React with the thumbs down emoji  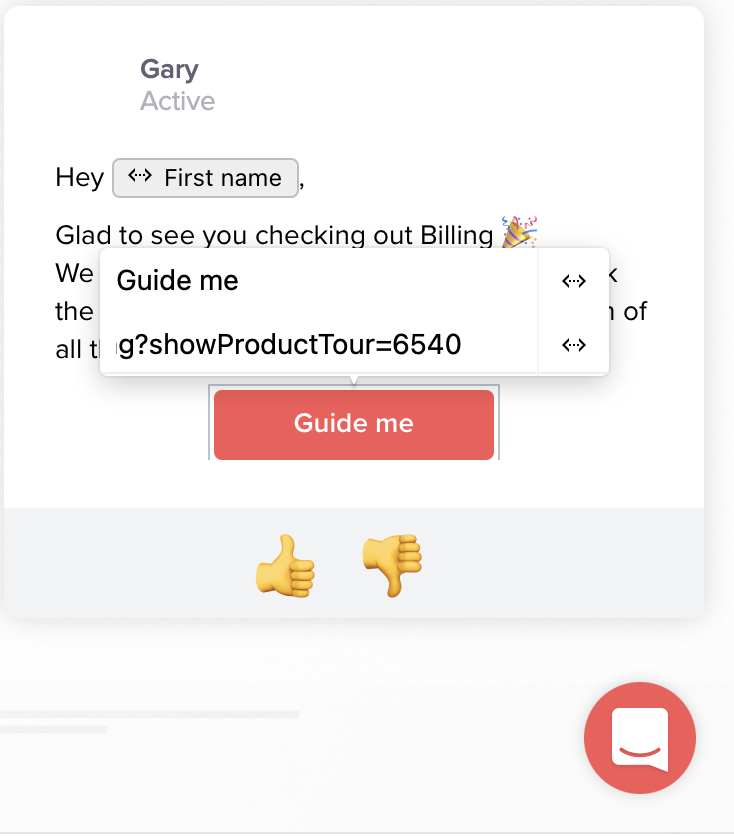392,565
